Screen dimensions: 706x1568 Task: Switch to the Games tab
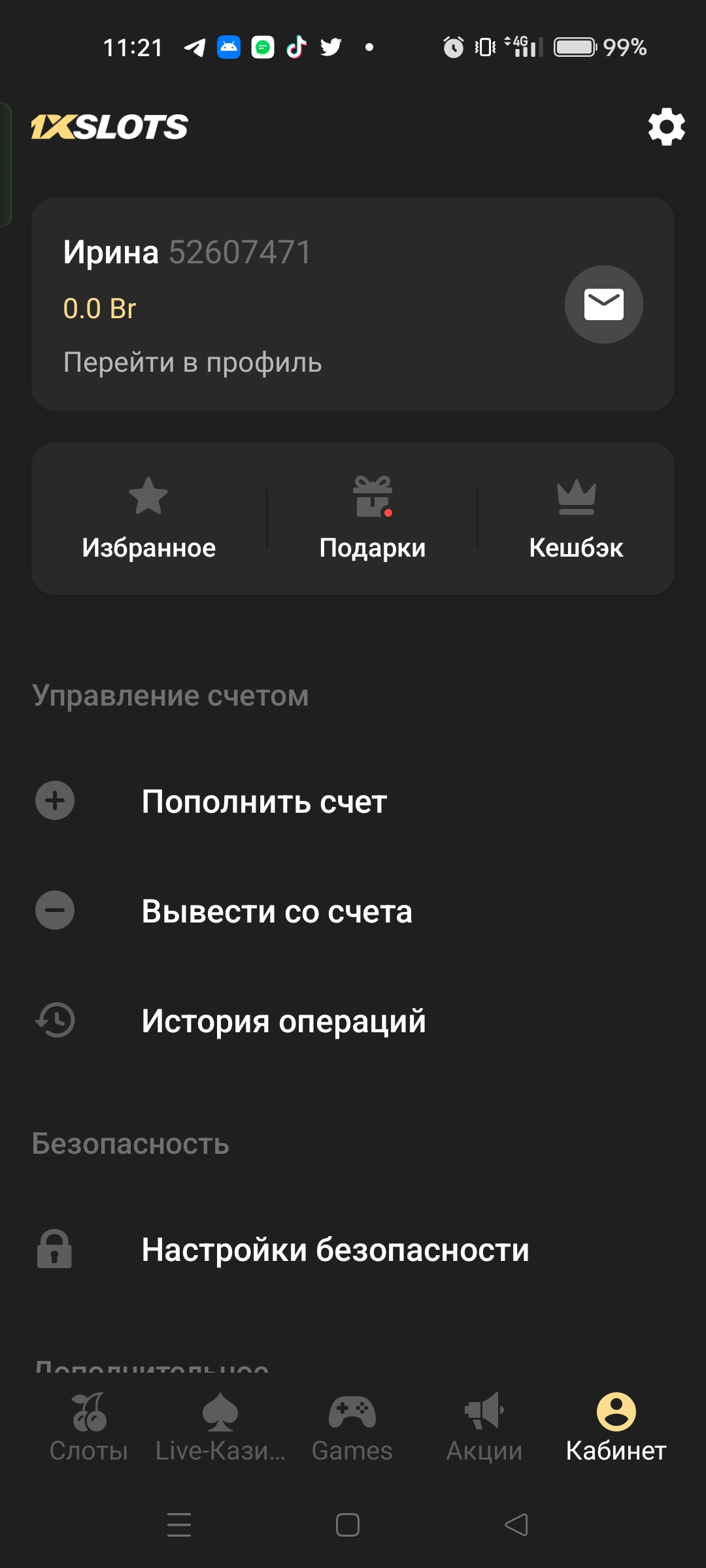pos(352,1427)
